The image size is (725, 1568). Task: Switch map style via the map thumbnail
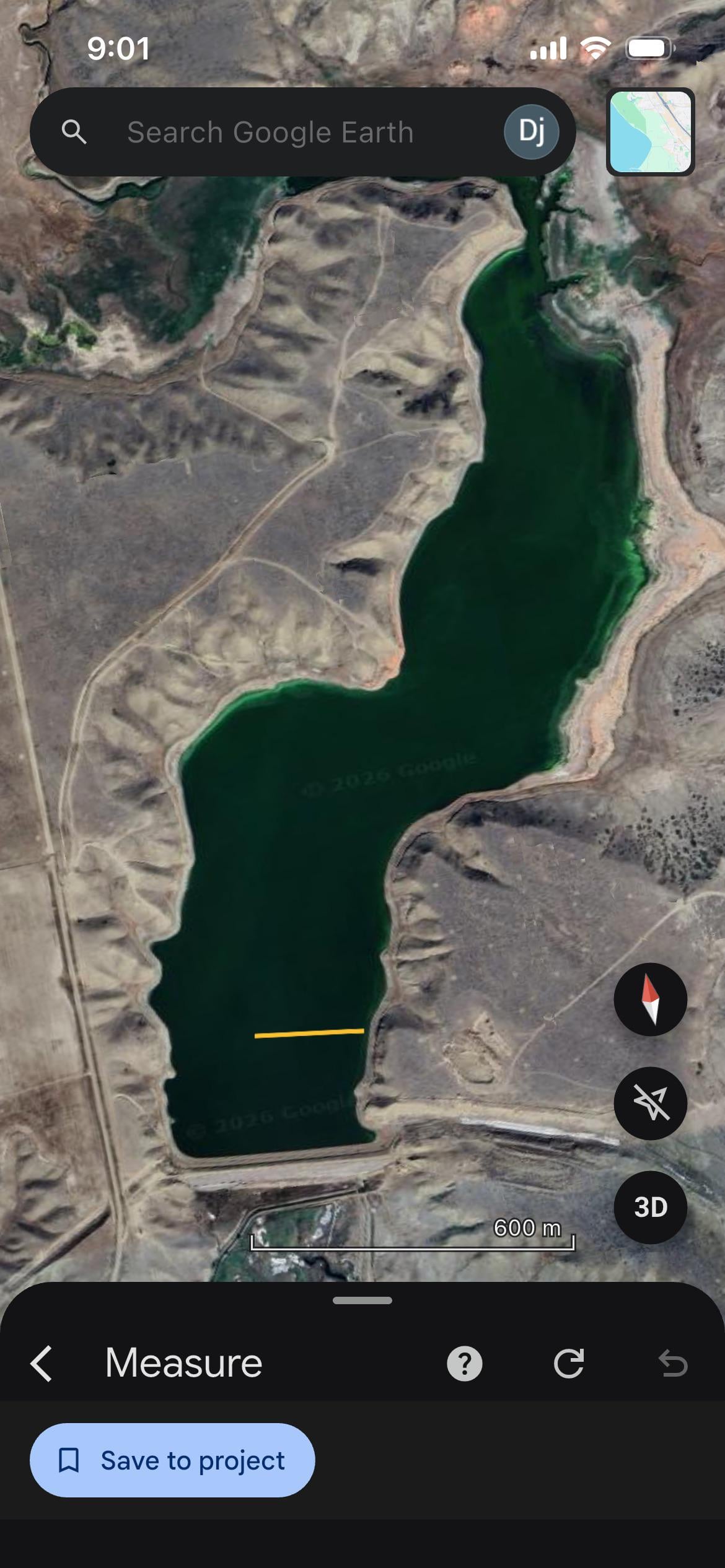pyautogui.click(x=650, y=132)
